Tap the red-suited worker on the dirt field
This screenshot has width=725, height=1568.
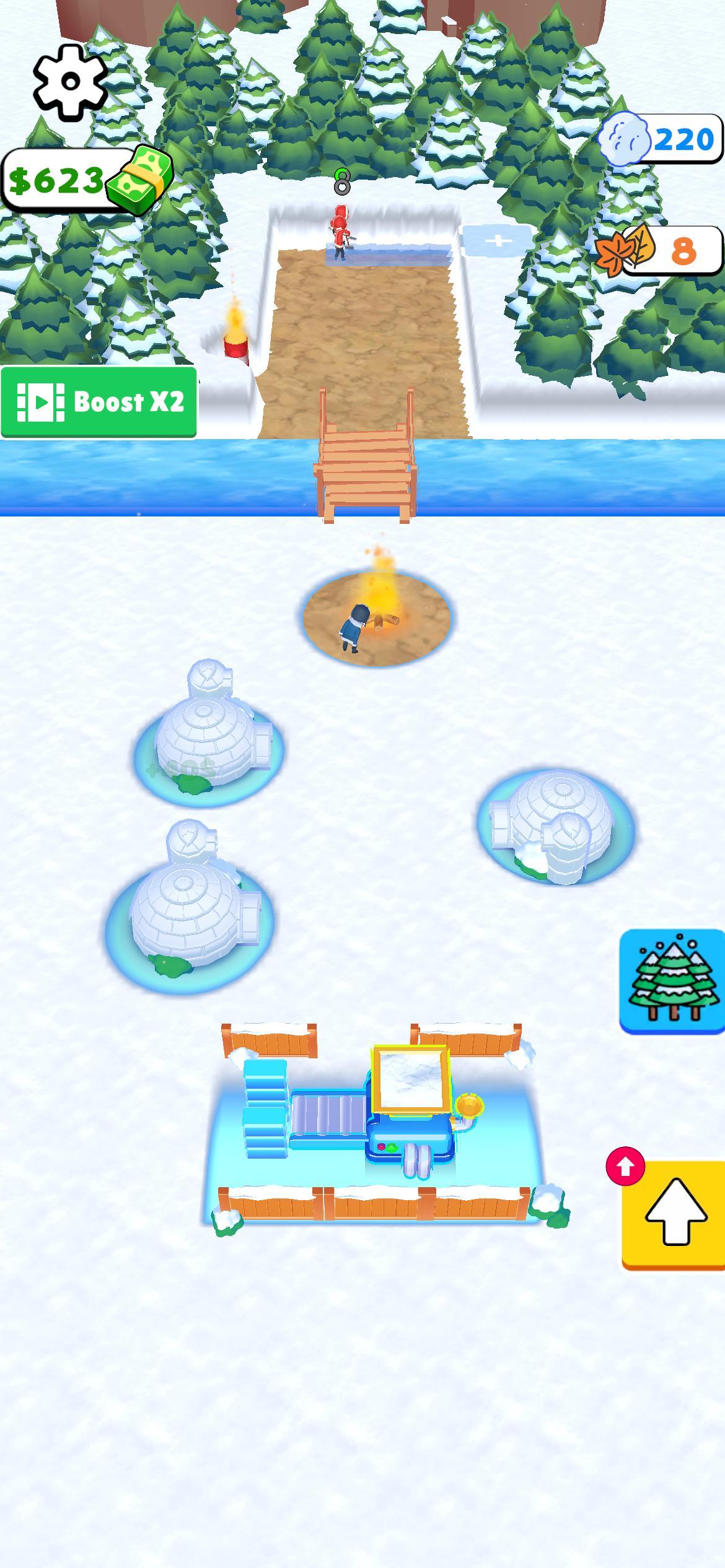(x=340, y=232)
